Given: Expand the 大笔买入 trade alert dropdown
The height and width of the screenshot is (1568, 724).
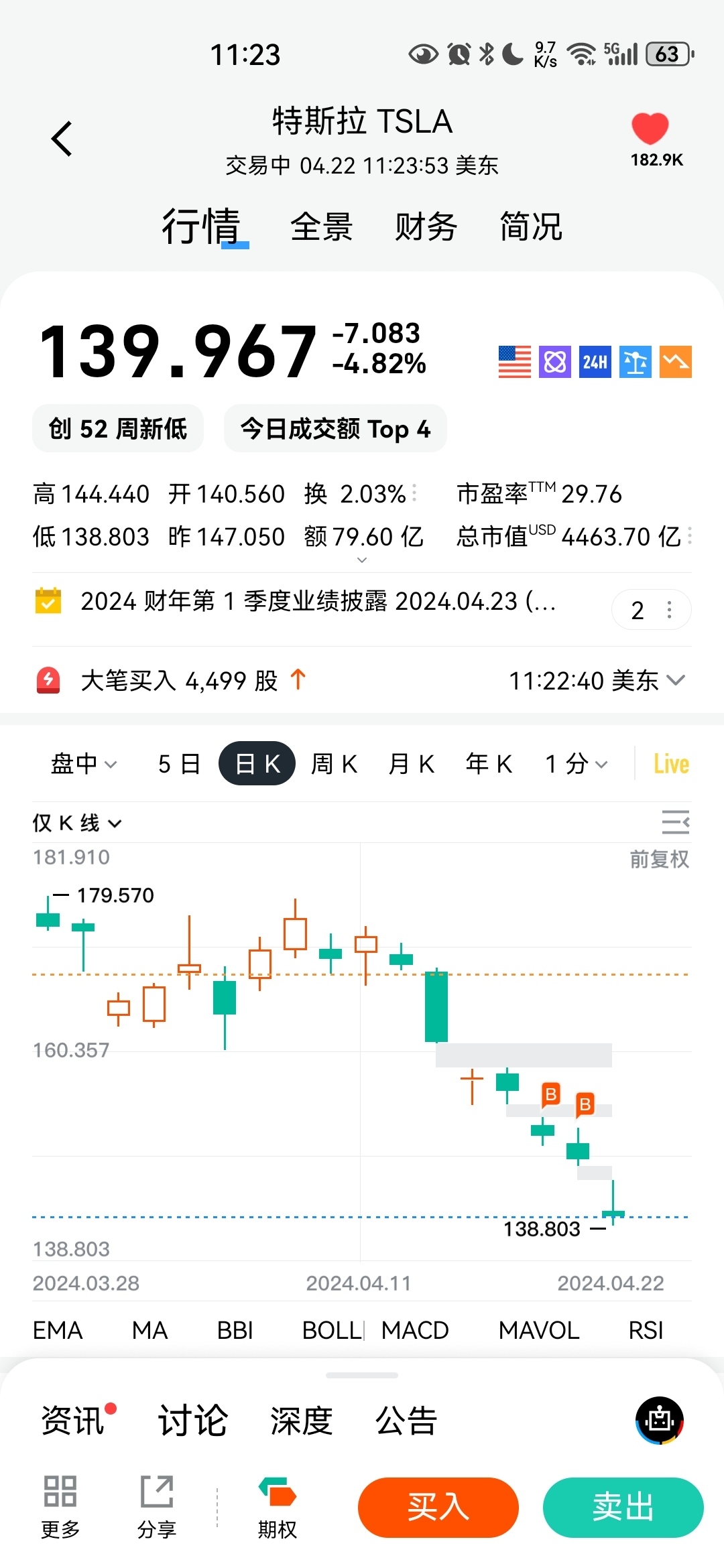Looking at the screenshot, I should pos(676,681).
